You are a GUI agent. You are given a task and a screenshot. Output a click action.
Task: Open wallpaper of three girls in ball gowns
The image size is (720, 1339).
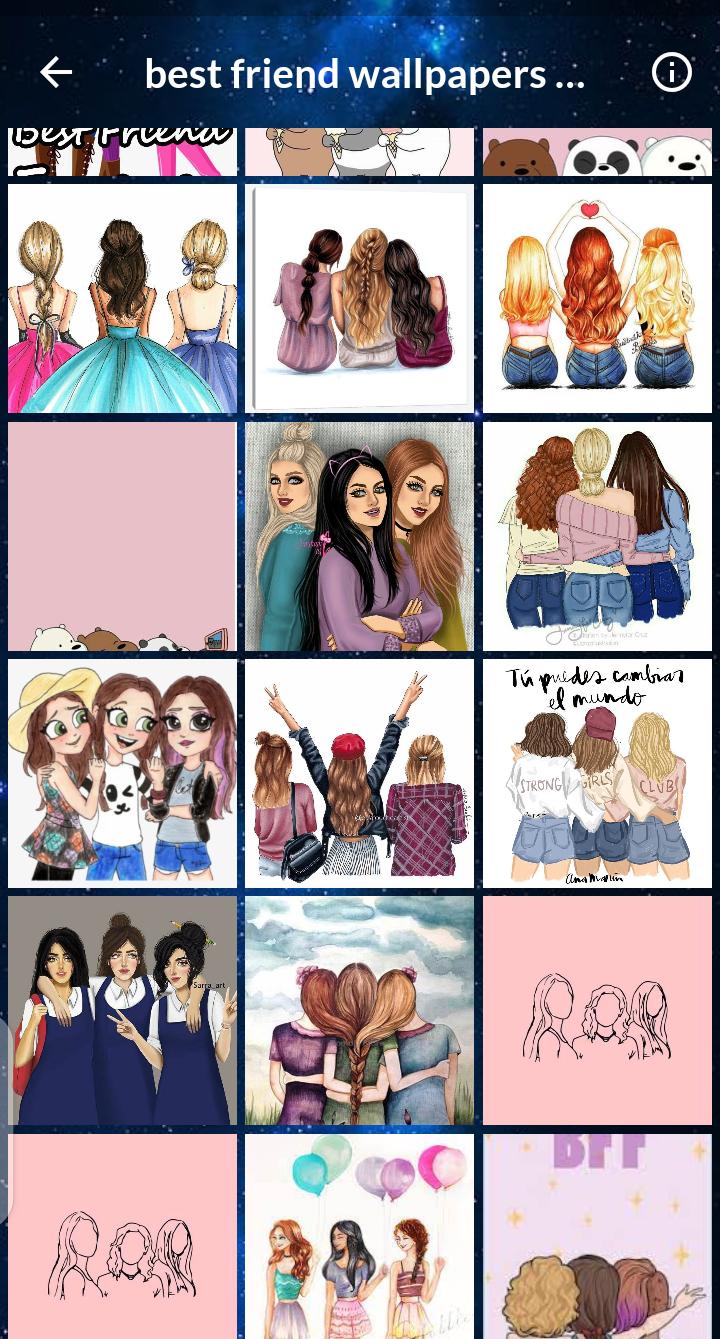(x=122, y=298)
